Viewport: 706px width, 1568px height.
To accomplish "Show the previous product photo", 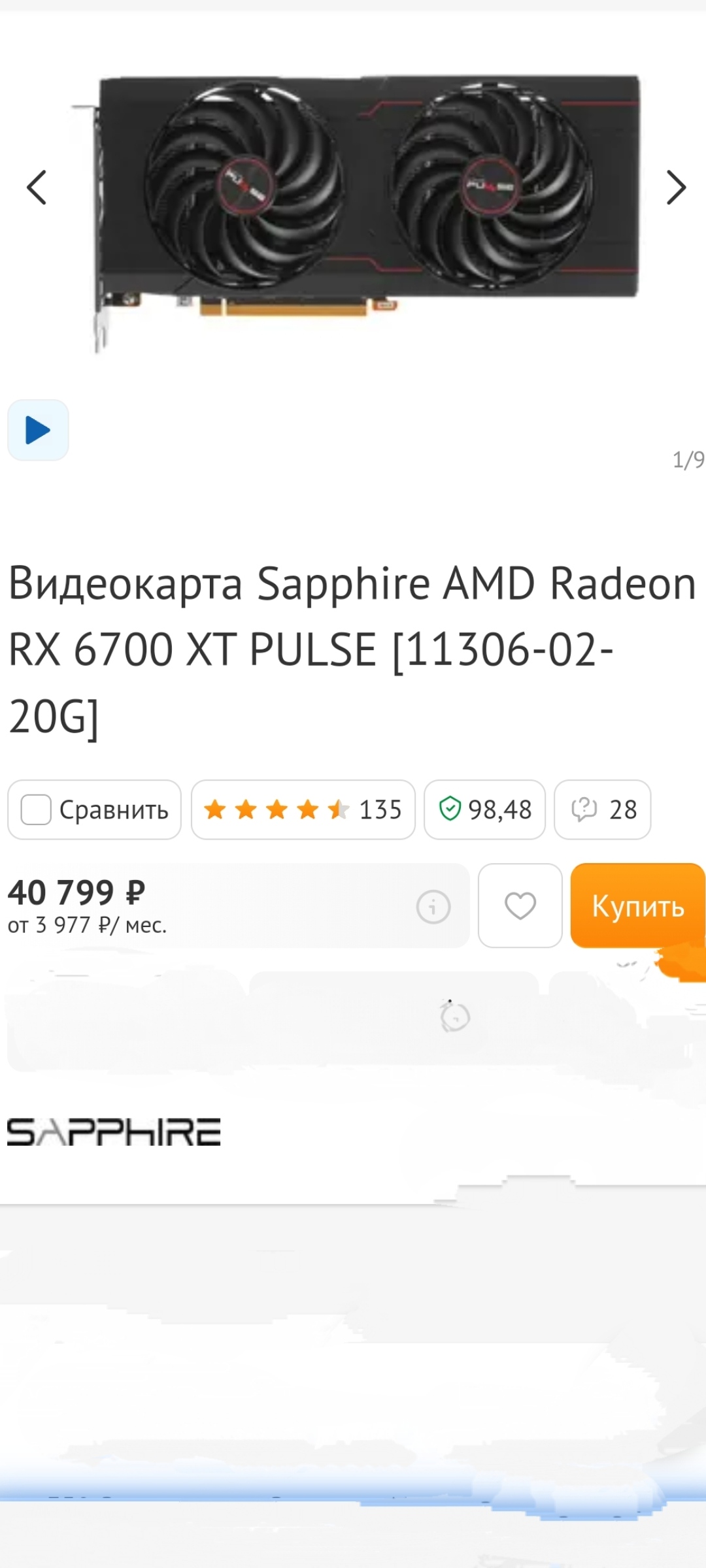I will 37,188.
